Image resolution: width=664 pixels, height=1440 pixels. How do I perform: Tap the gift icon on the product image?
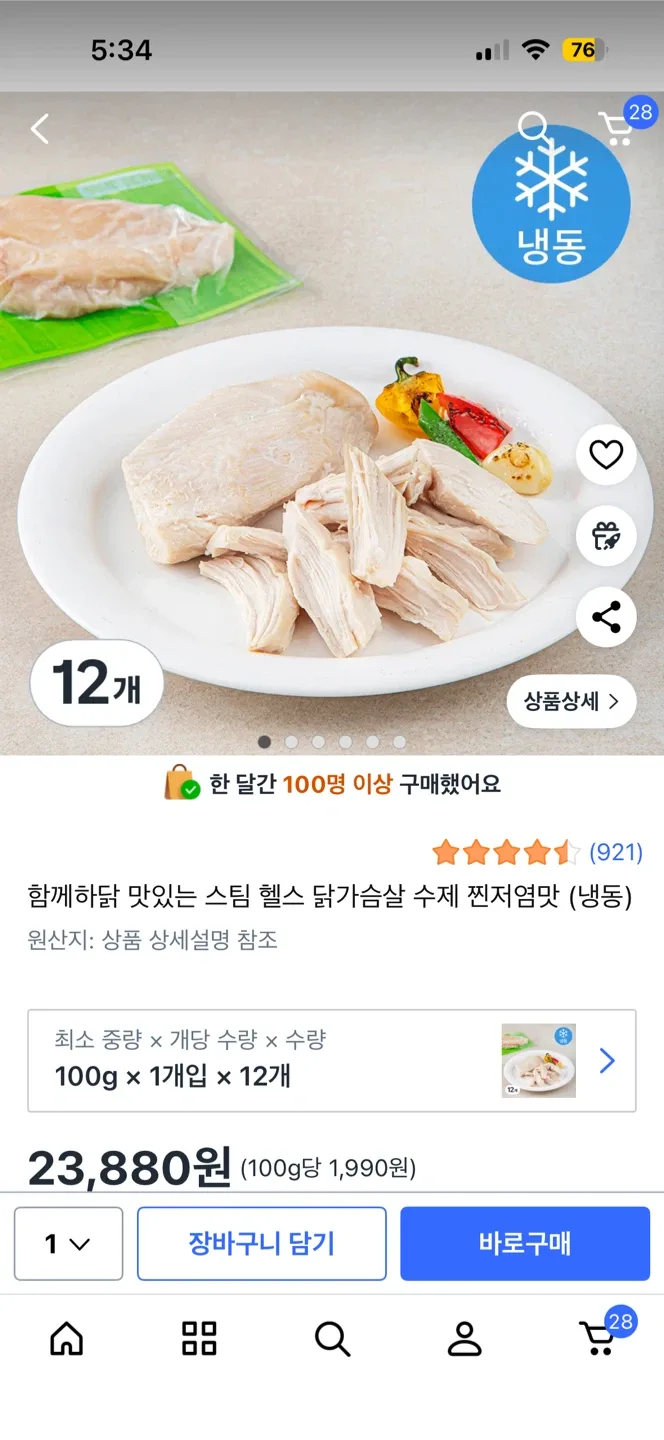(x=606, y=537)
